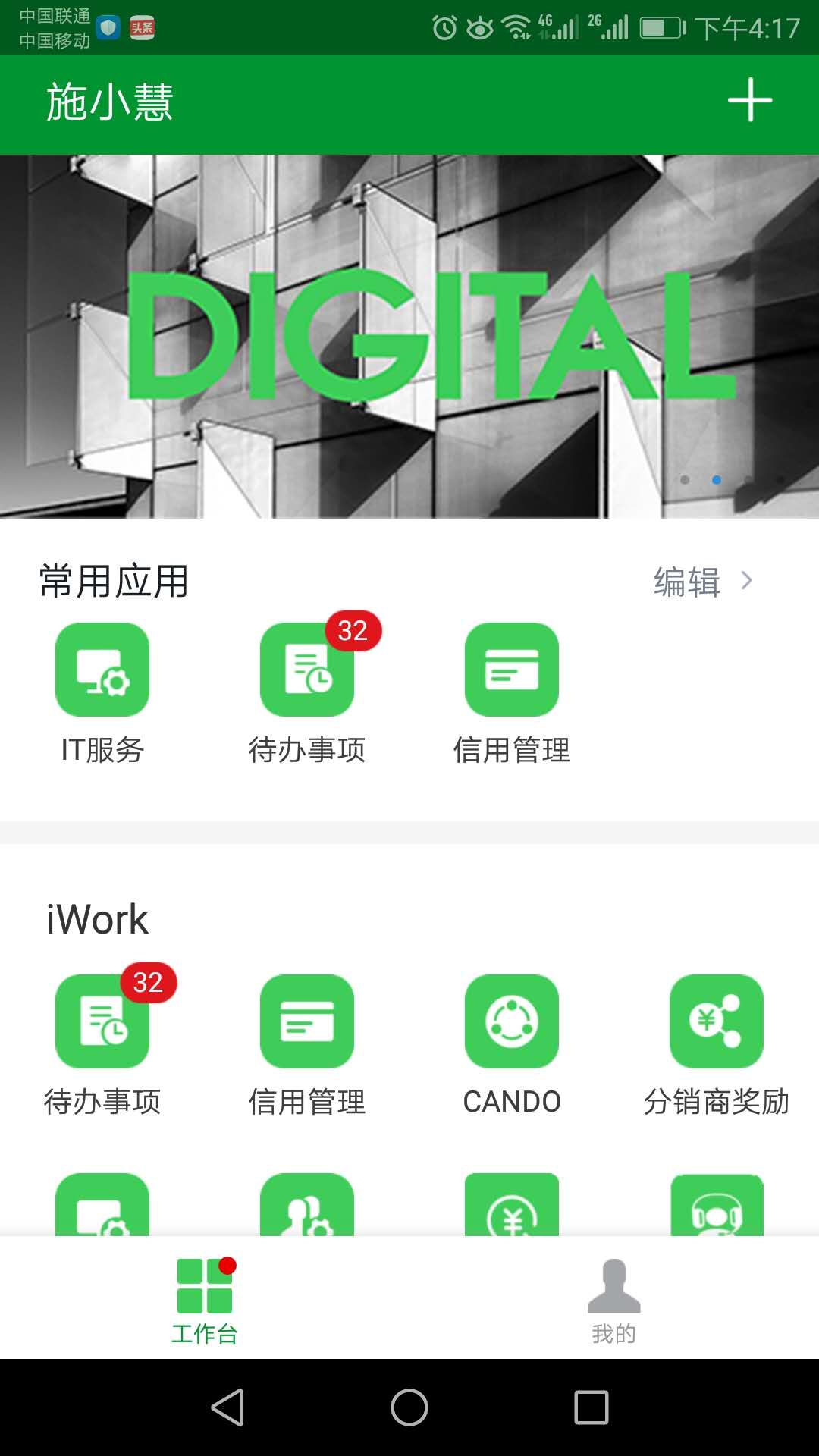Open the currency ¥ app icon
Image resolution: width=819 pixels, height=1456 pixels.
[x=512, y=1206]
